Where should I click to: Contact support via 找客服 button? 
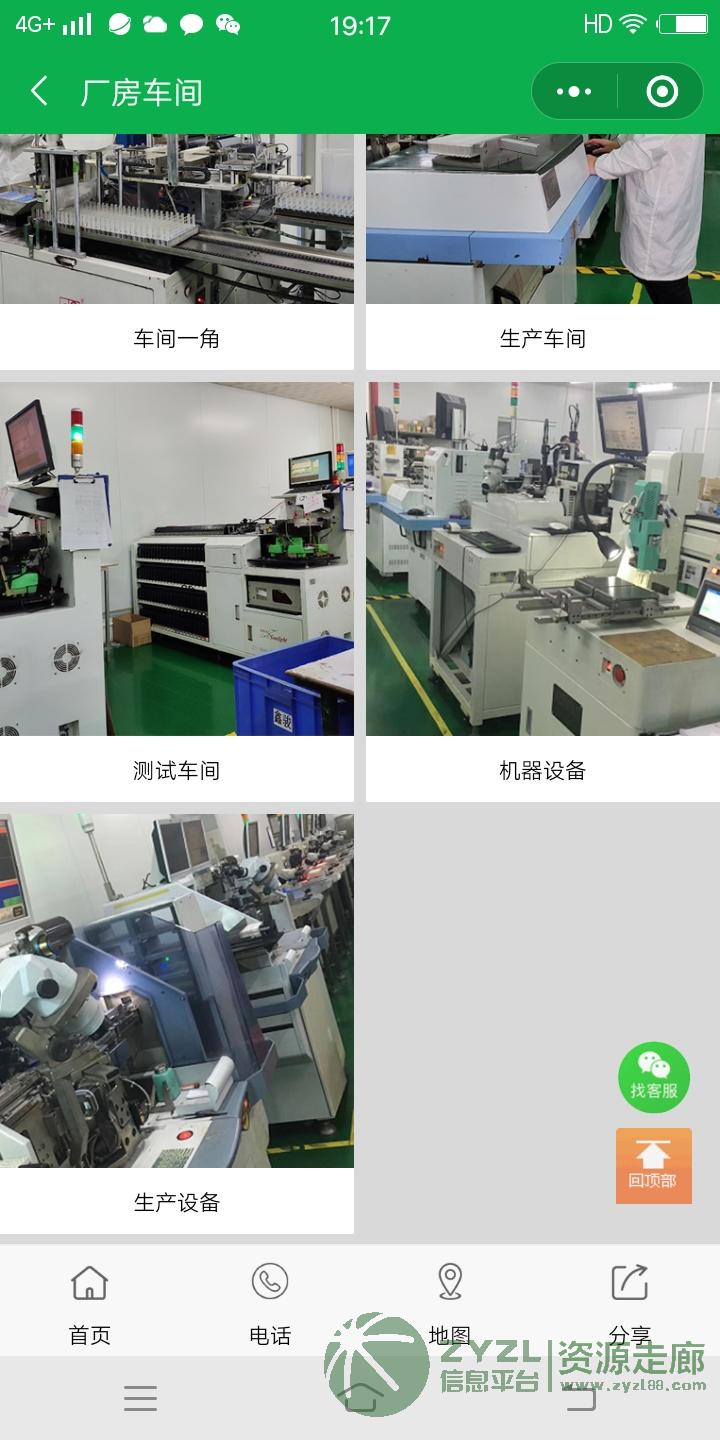654,1078
